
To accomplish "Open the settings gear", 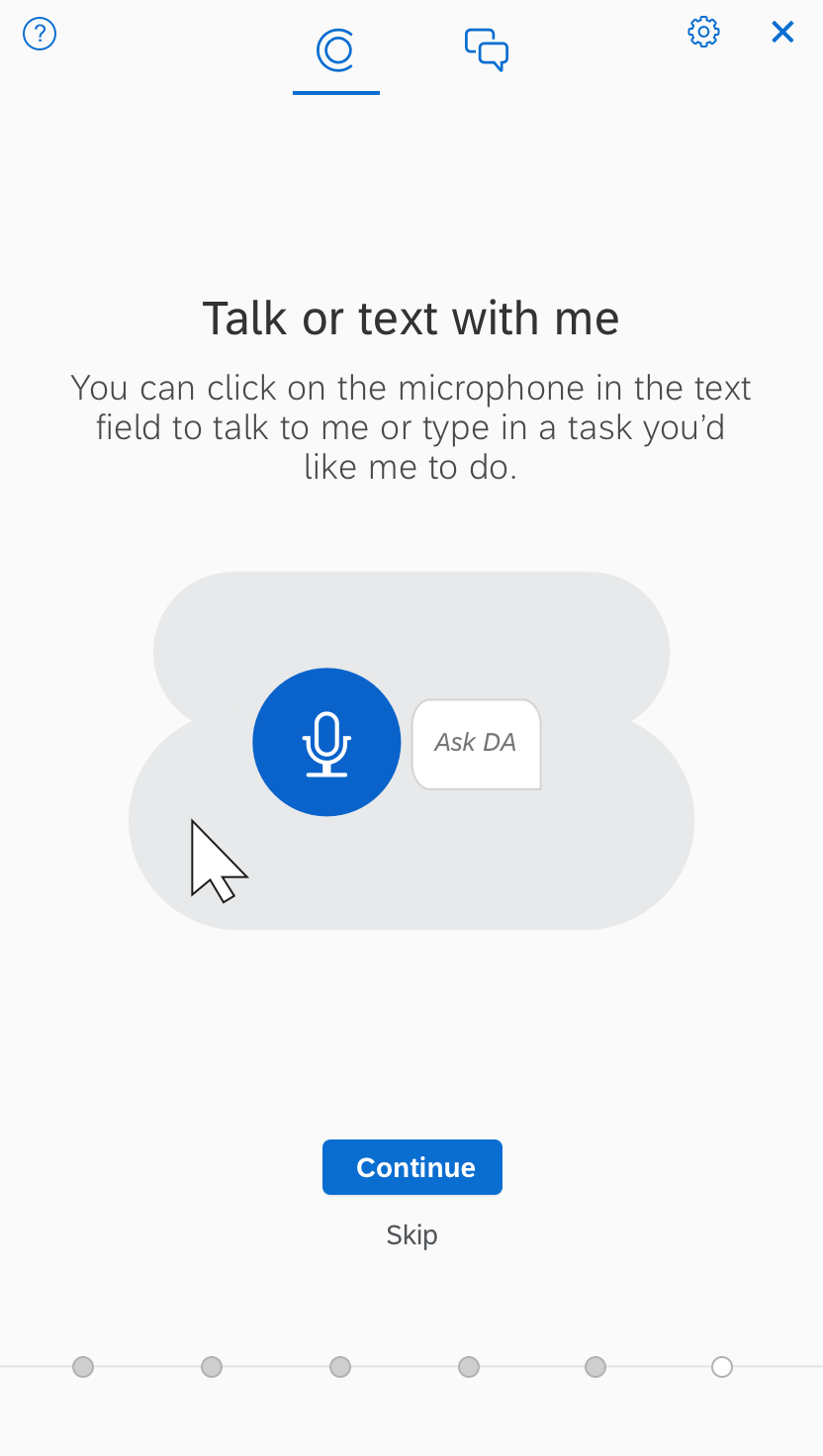I will coord(703,32).
